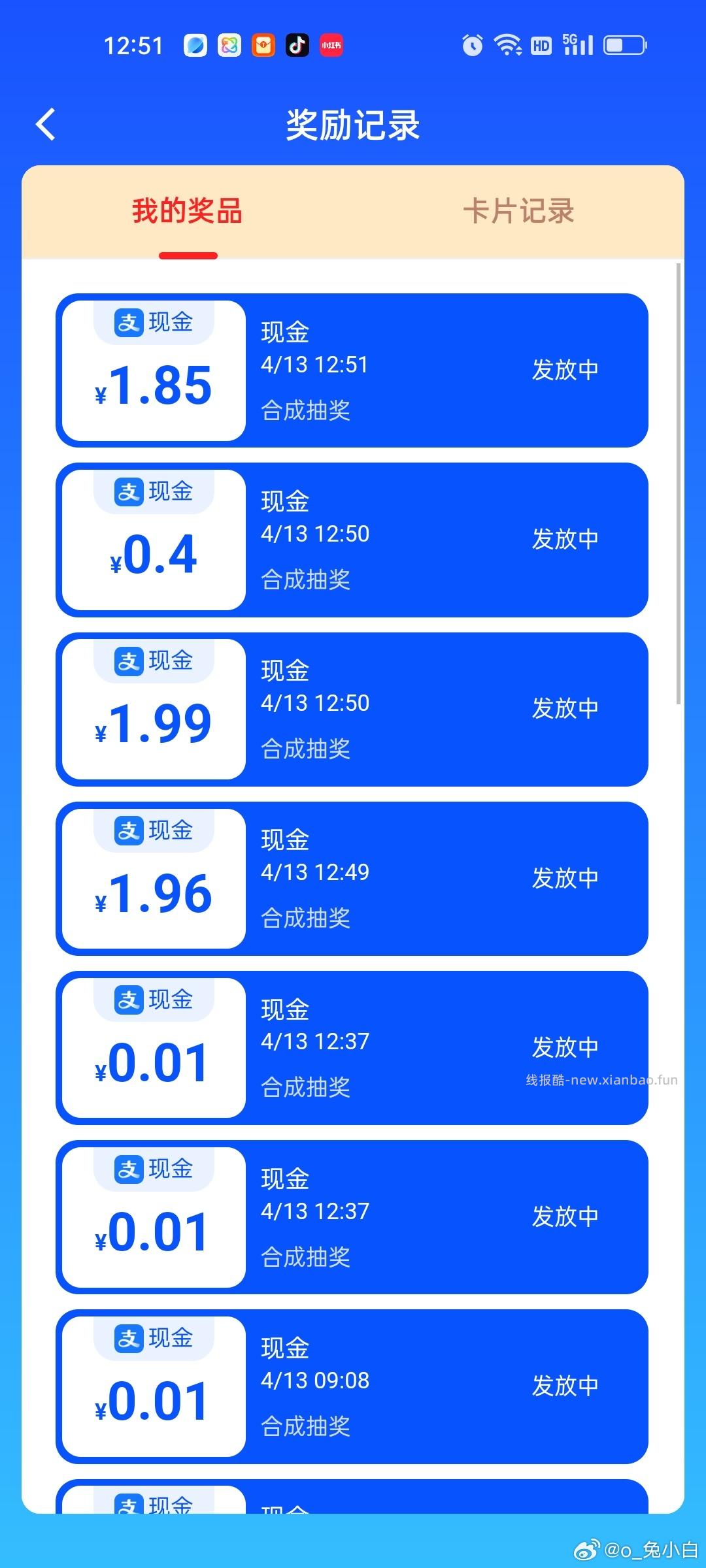
Task: Tap 合成抽奖 label on the ¥0.4 card
Action: click(x=305, y=580)
